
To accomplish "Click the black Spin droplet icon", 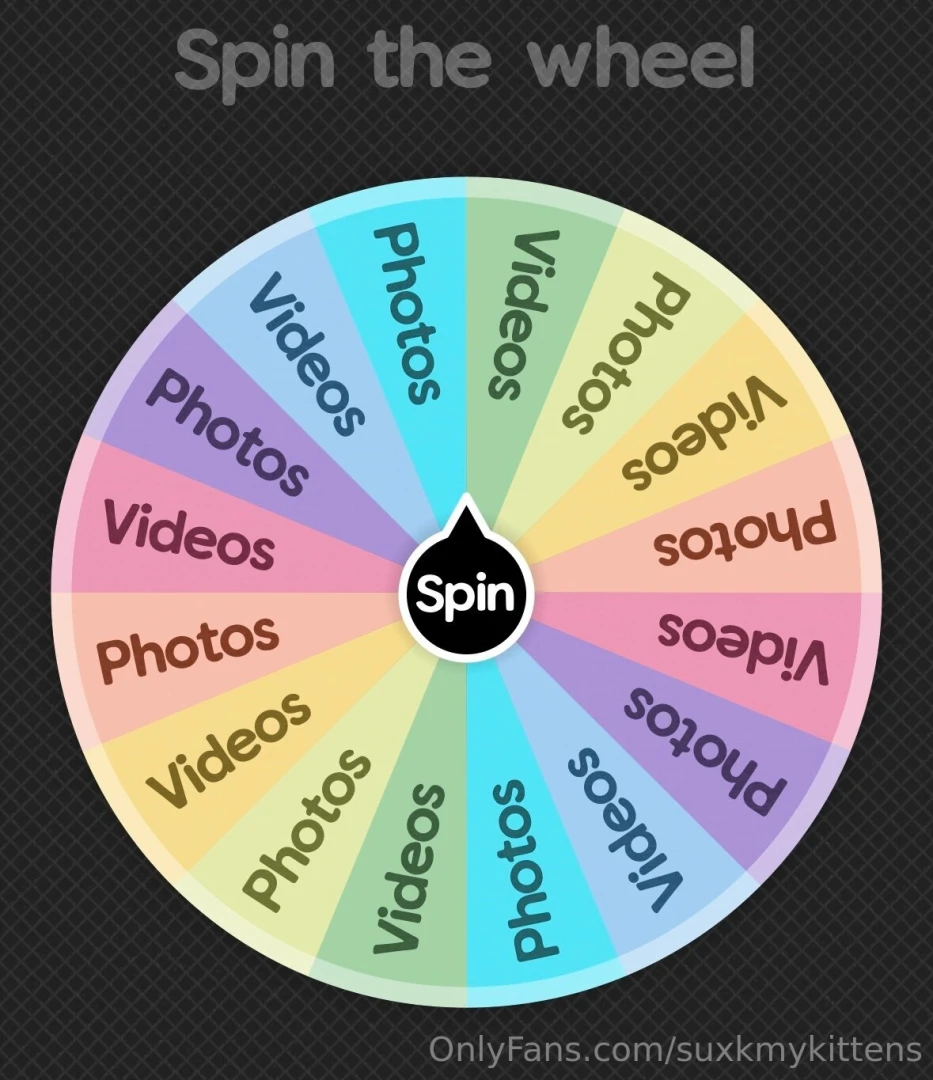I will pyautogui.click(x=467, y=592).
